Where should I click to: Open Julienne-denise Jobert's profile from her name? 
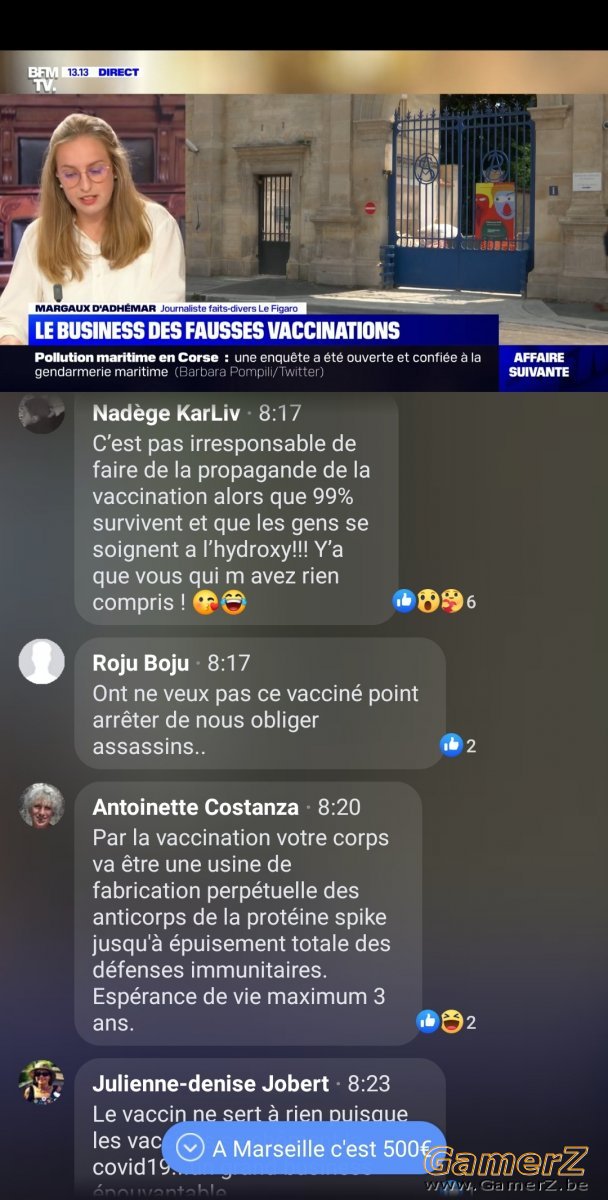pyautogui.click(x=210, y=1084)
